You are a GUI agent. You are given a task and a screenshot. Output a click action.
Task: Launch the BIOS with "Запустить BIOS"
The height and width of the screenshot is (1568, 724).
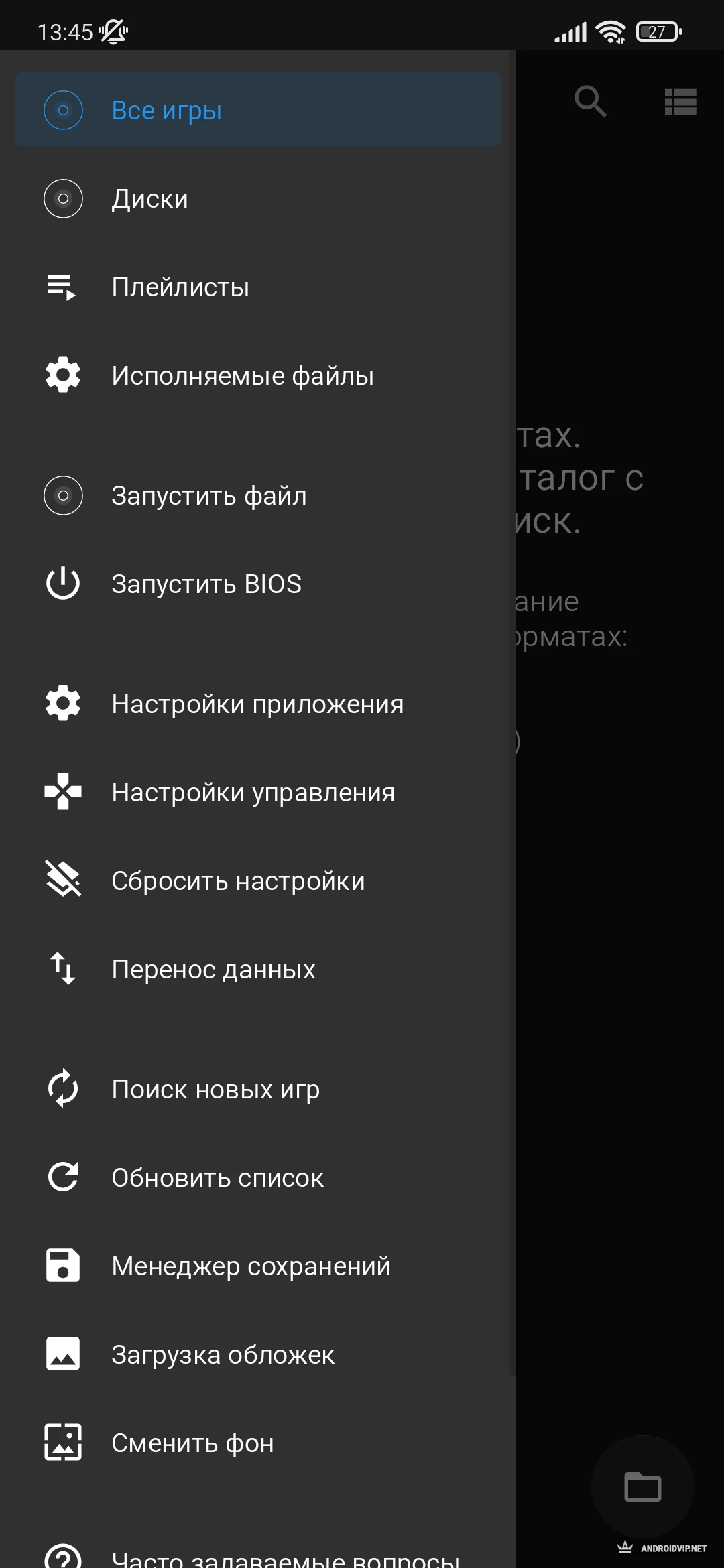pyautogui.click(x=258, y=584)
